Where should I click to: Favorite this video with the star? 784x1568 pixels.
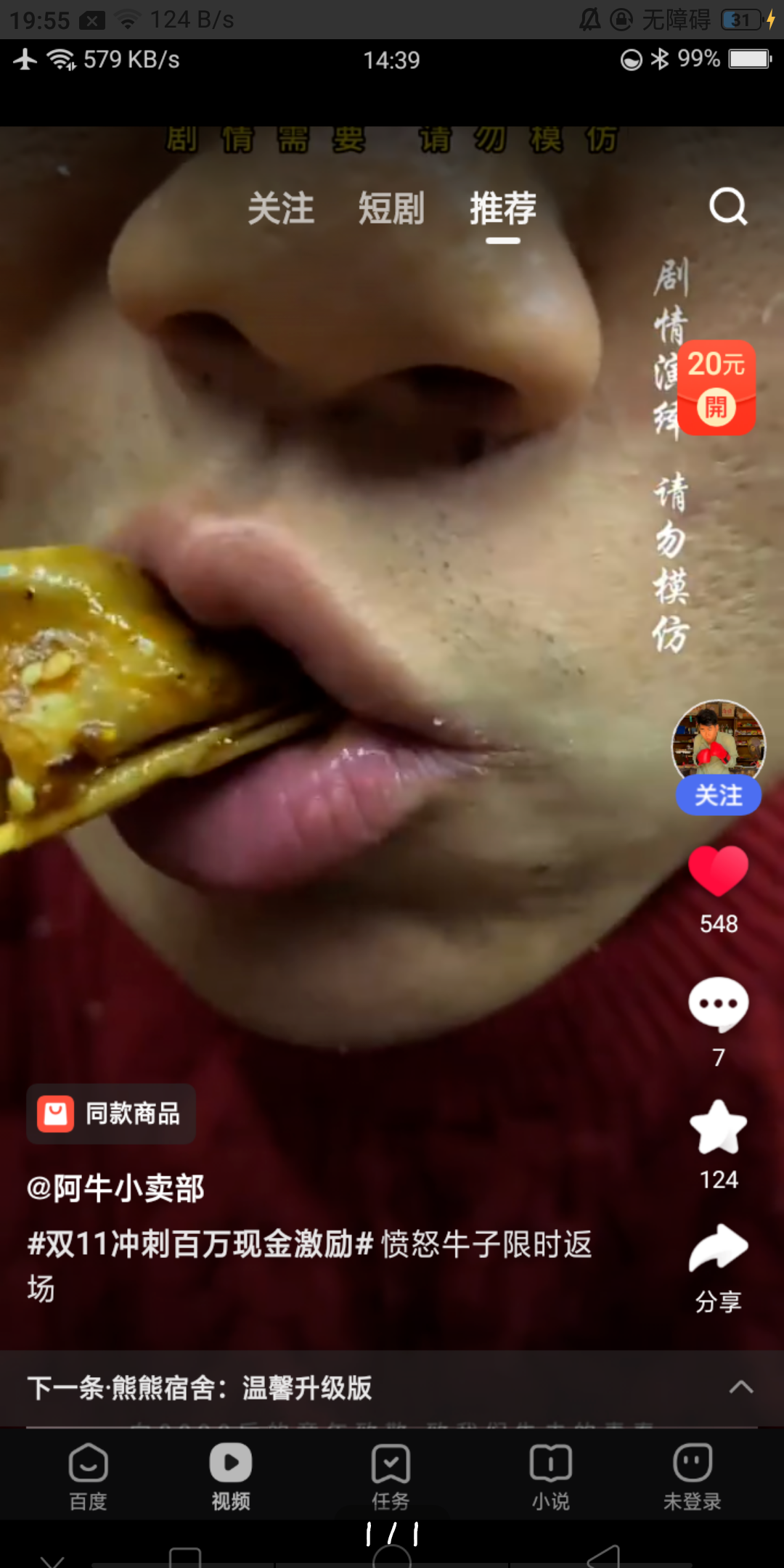coord(718,1128)
